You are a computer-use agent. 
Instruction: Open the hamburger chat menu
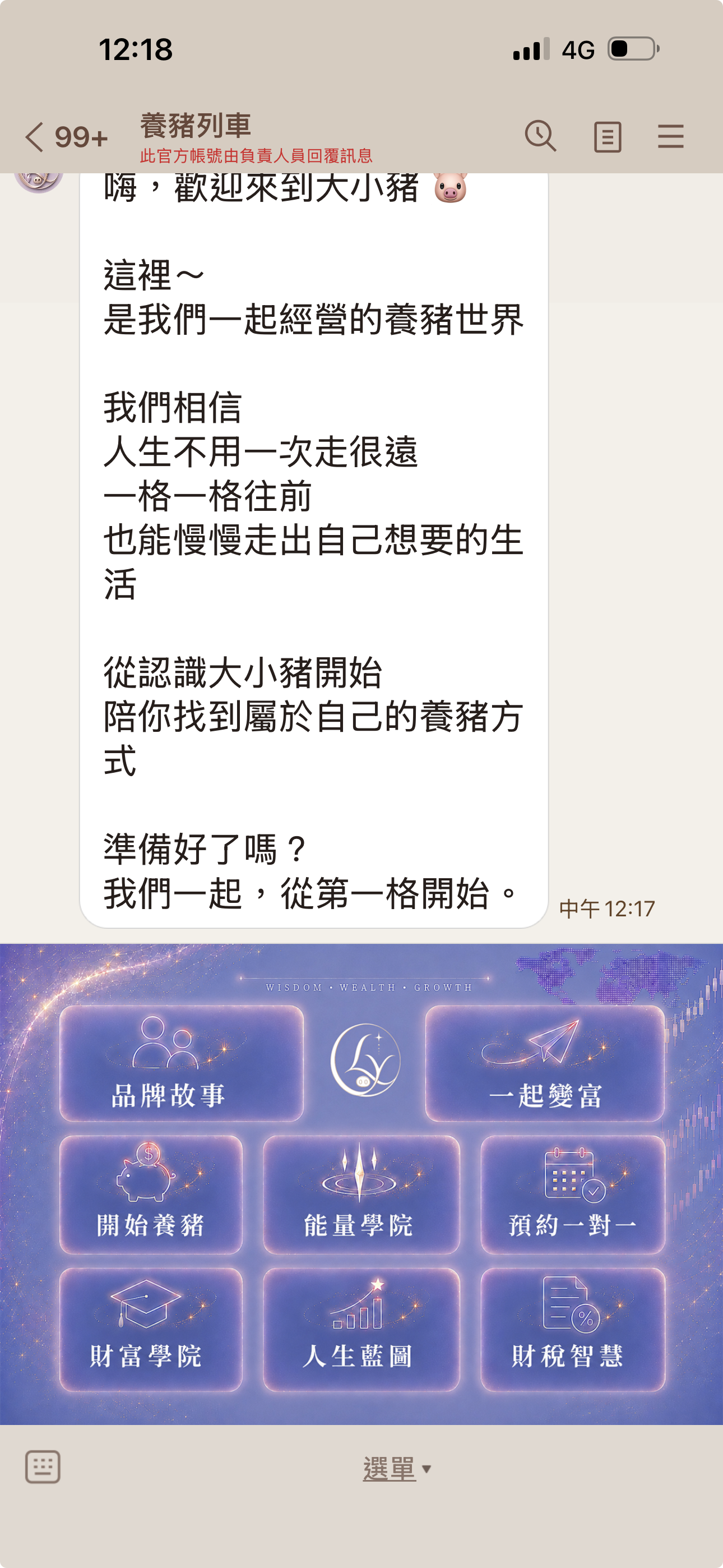click(x=671, y=136)
